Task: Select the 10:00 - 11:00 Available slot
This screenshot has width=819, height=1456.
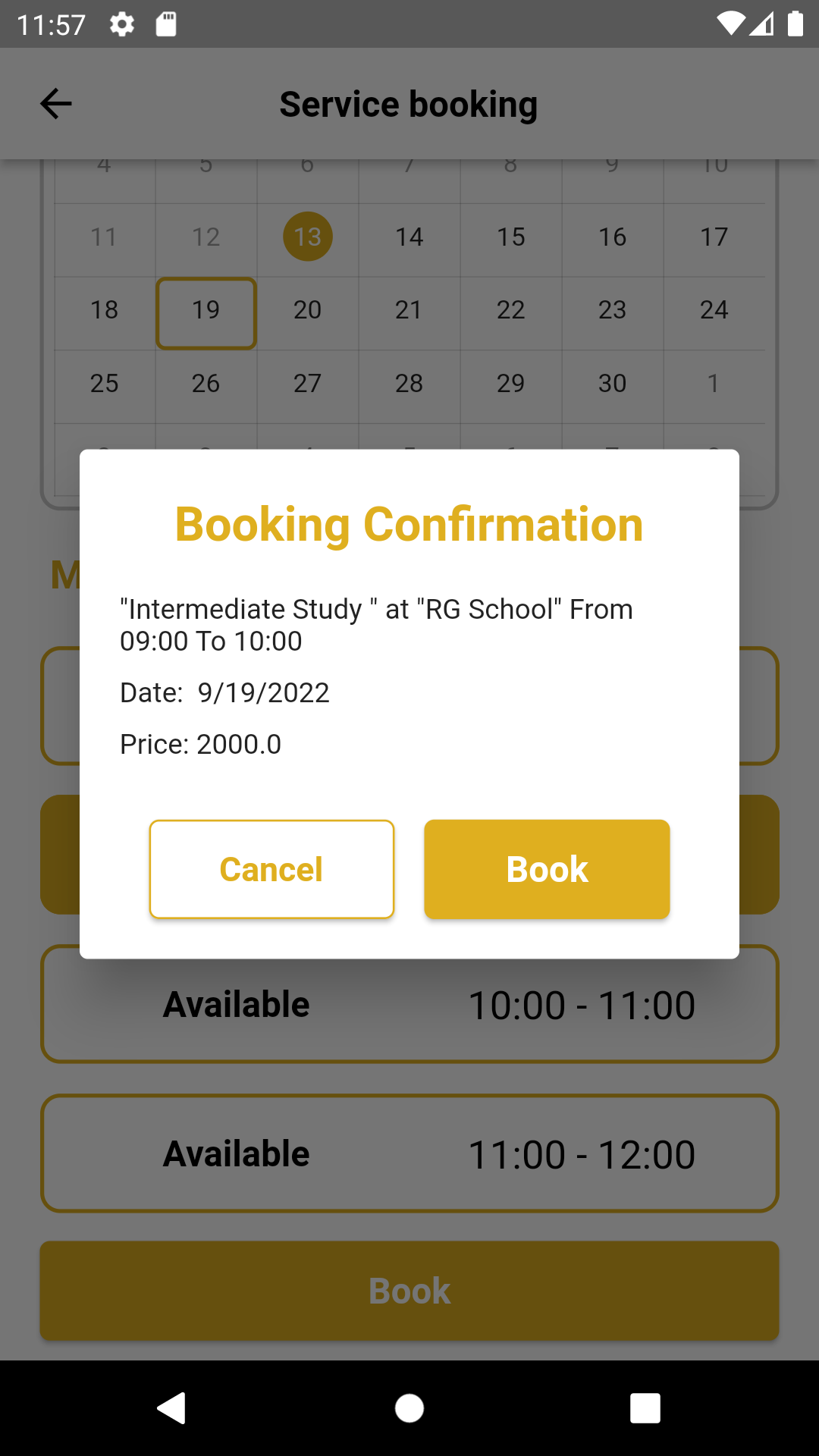Action: pyautogui.click(x=409, y=1003)
